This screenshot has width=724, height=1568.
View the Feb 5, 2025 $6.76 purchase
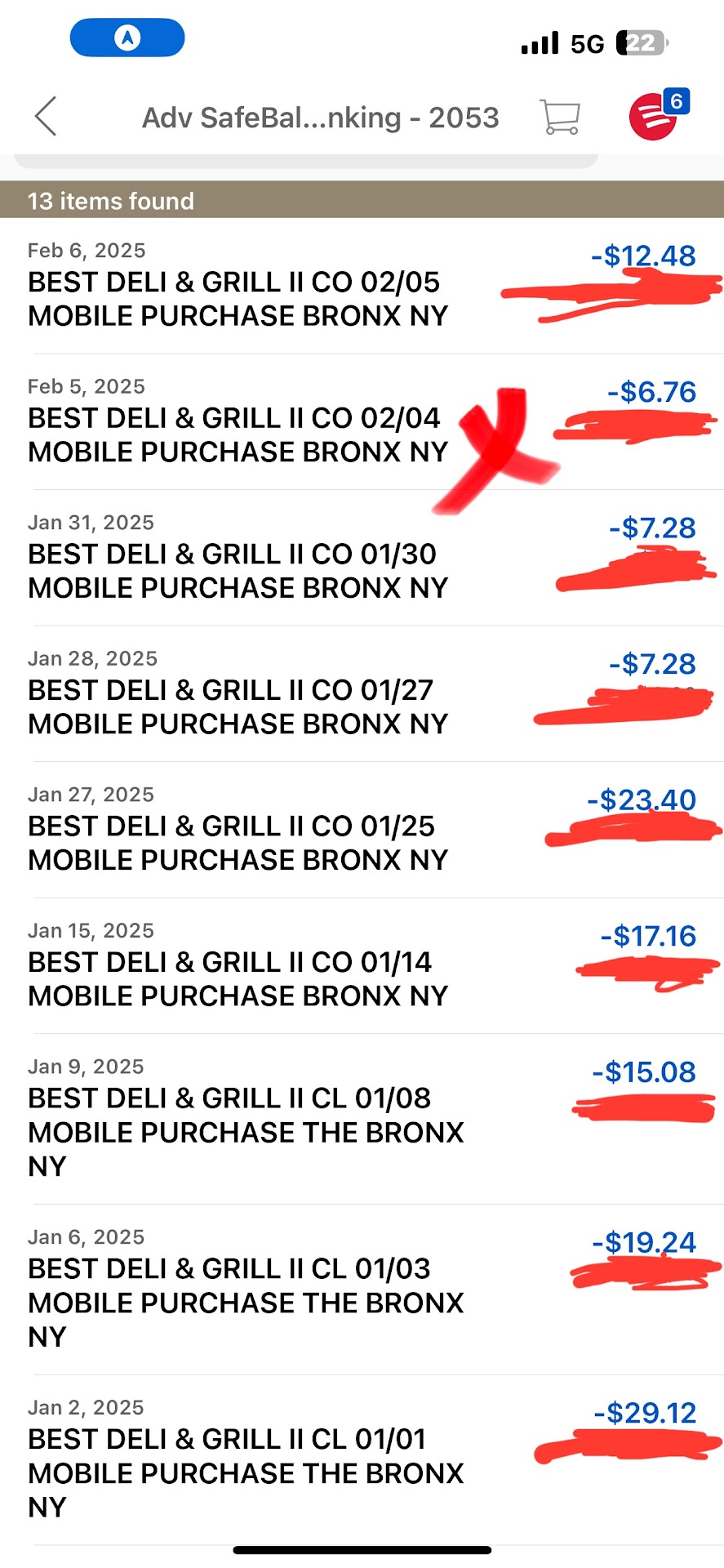point(238,434)
